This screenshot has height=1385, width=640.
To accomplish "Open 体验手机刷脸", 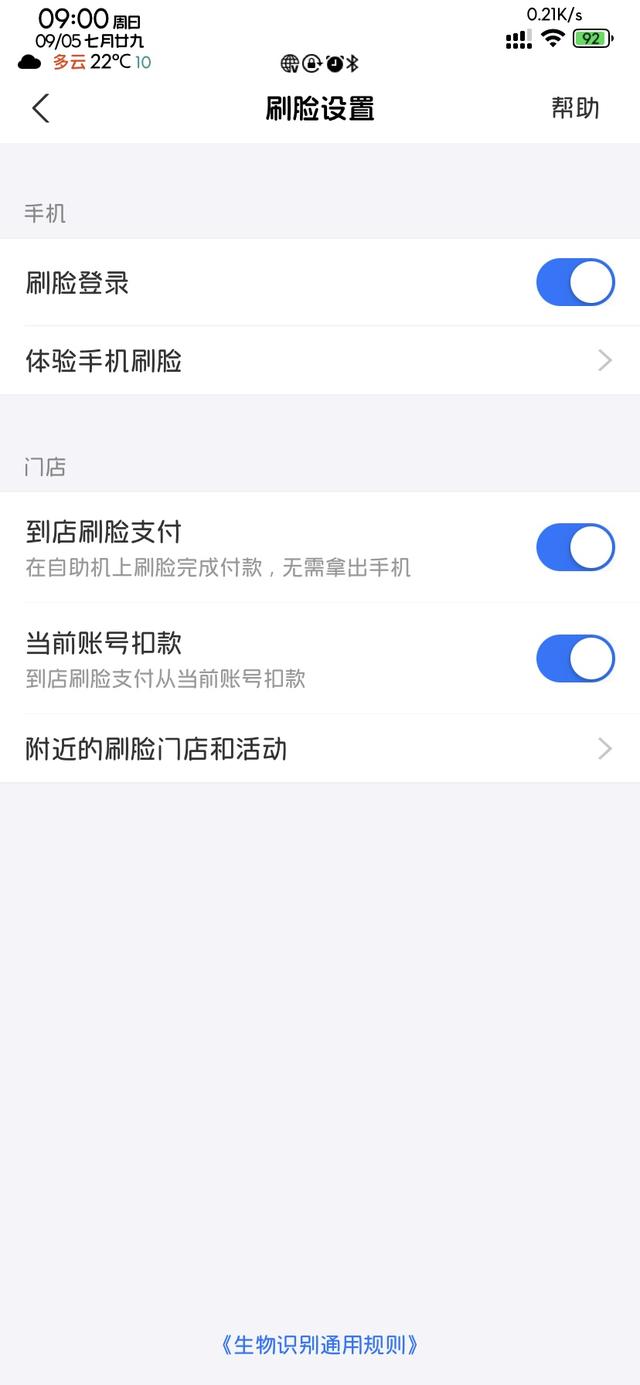I will pyautogui.click(x=320, y=361).
